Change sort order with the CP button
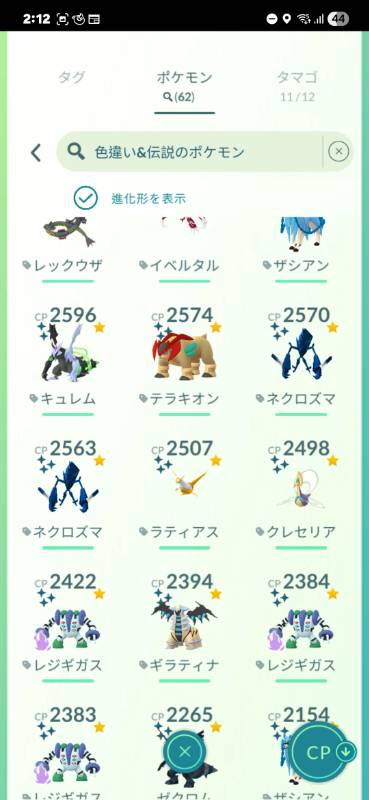Image resolution: width=369 pixels, height=800 pixels. click(321, 752)
